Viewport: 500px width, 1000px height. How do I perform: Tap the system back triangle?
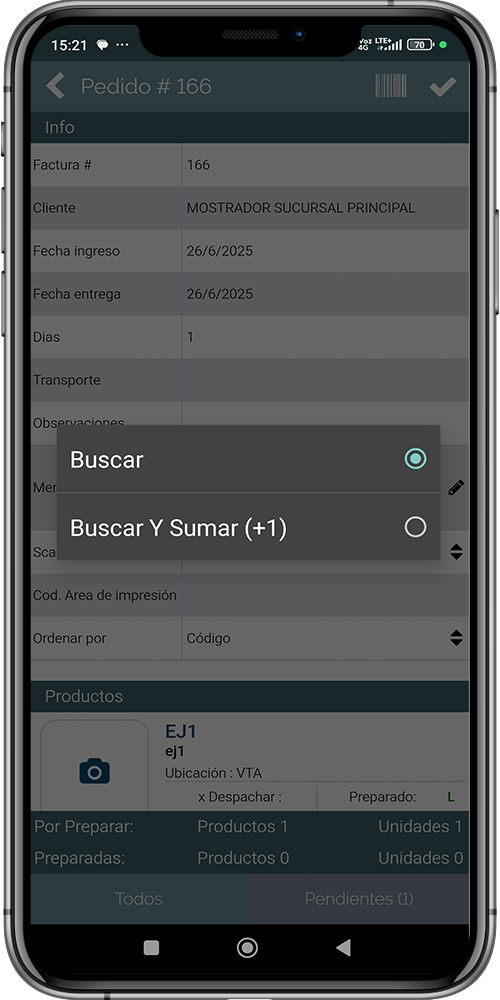(343, 948)
